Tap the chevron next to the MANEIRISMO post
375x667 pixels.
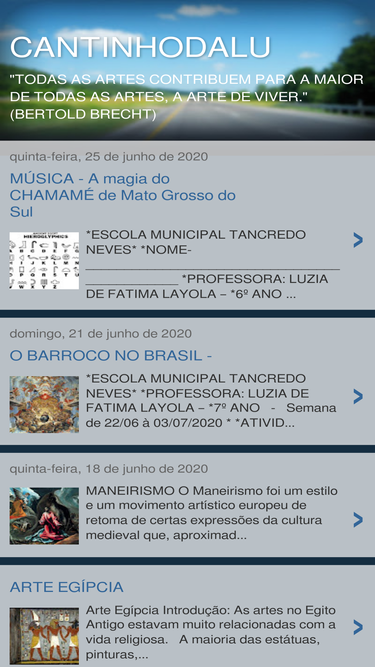pyautogui.click(x=358, y=520)
